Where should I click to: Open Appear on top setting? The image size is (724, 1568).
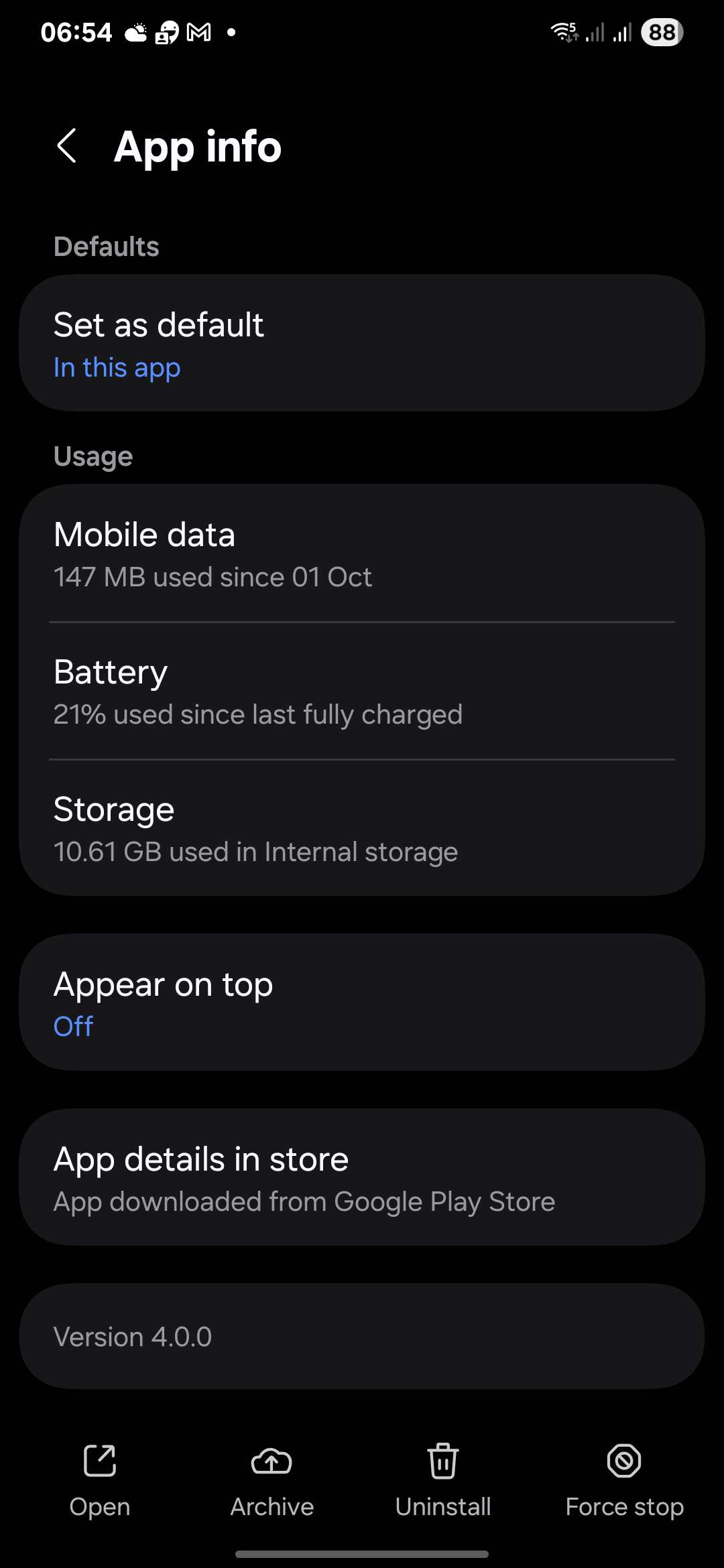362,1002
